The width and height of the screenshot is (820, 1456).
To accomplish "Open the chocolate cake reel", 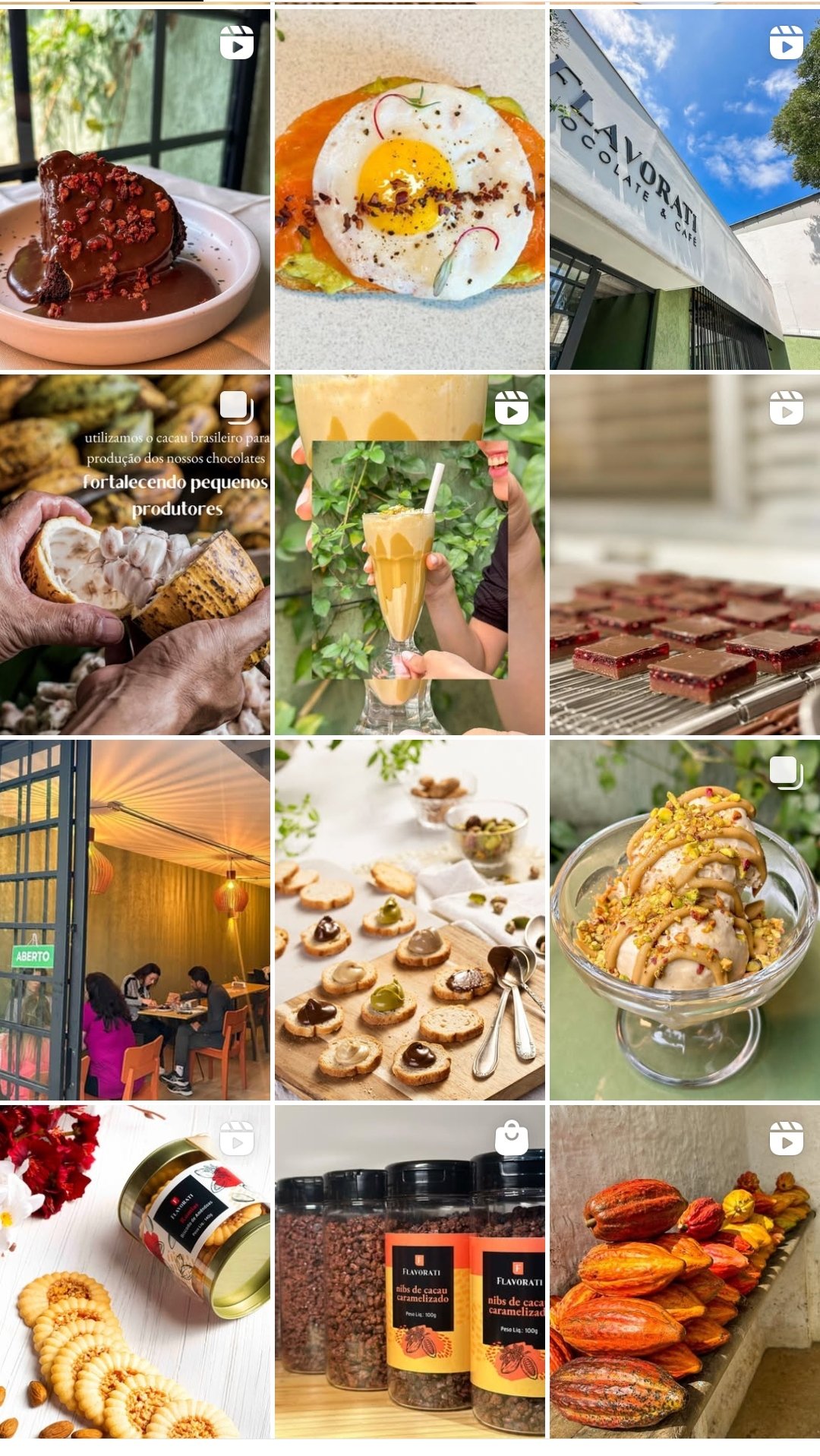I will tap(134, 189).
